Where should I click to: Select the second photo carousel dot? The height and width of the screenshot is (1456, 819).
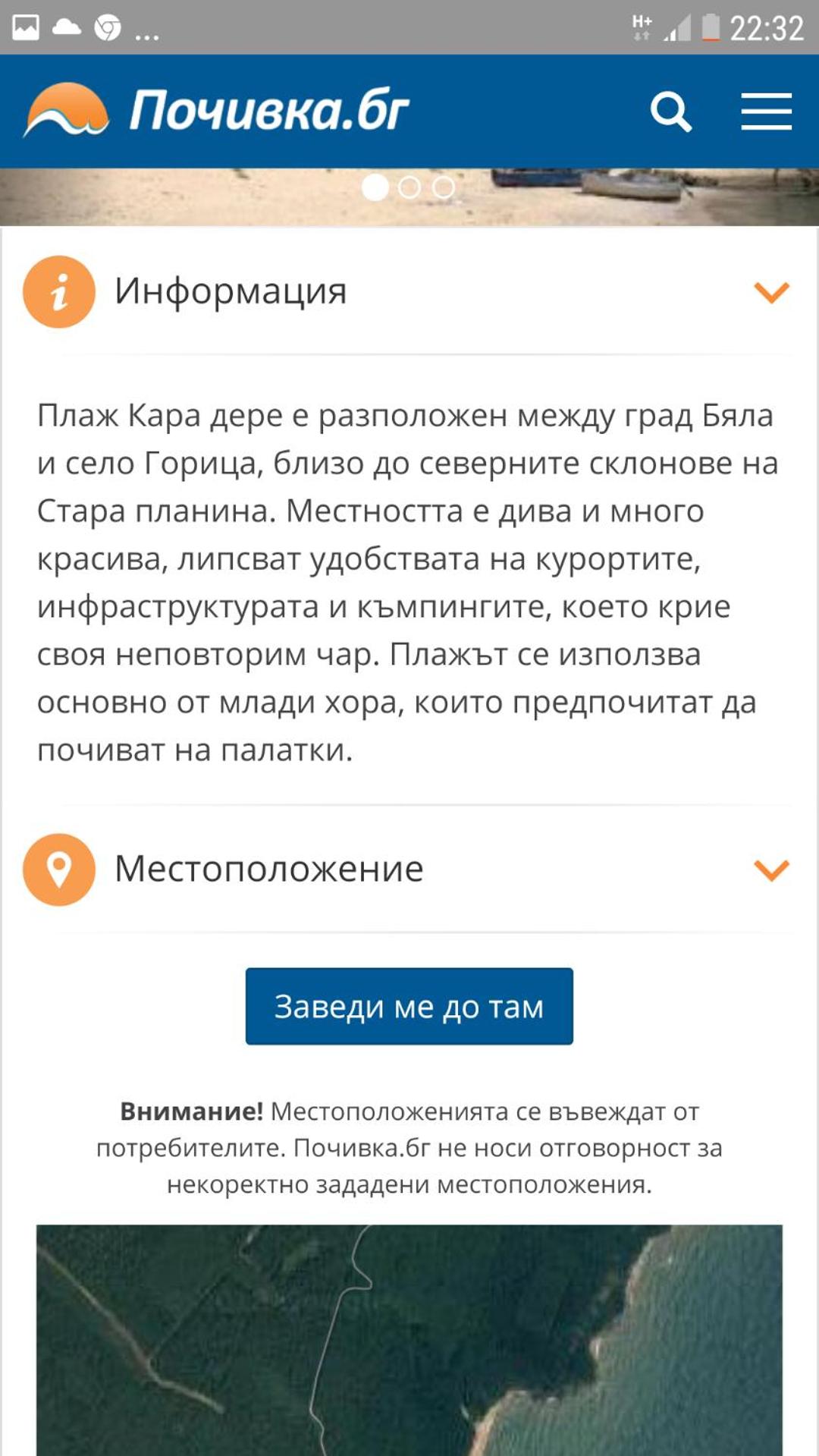409,187
